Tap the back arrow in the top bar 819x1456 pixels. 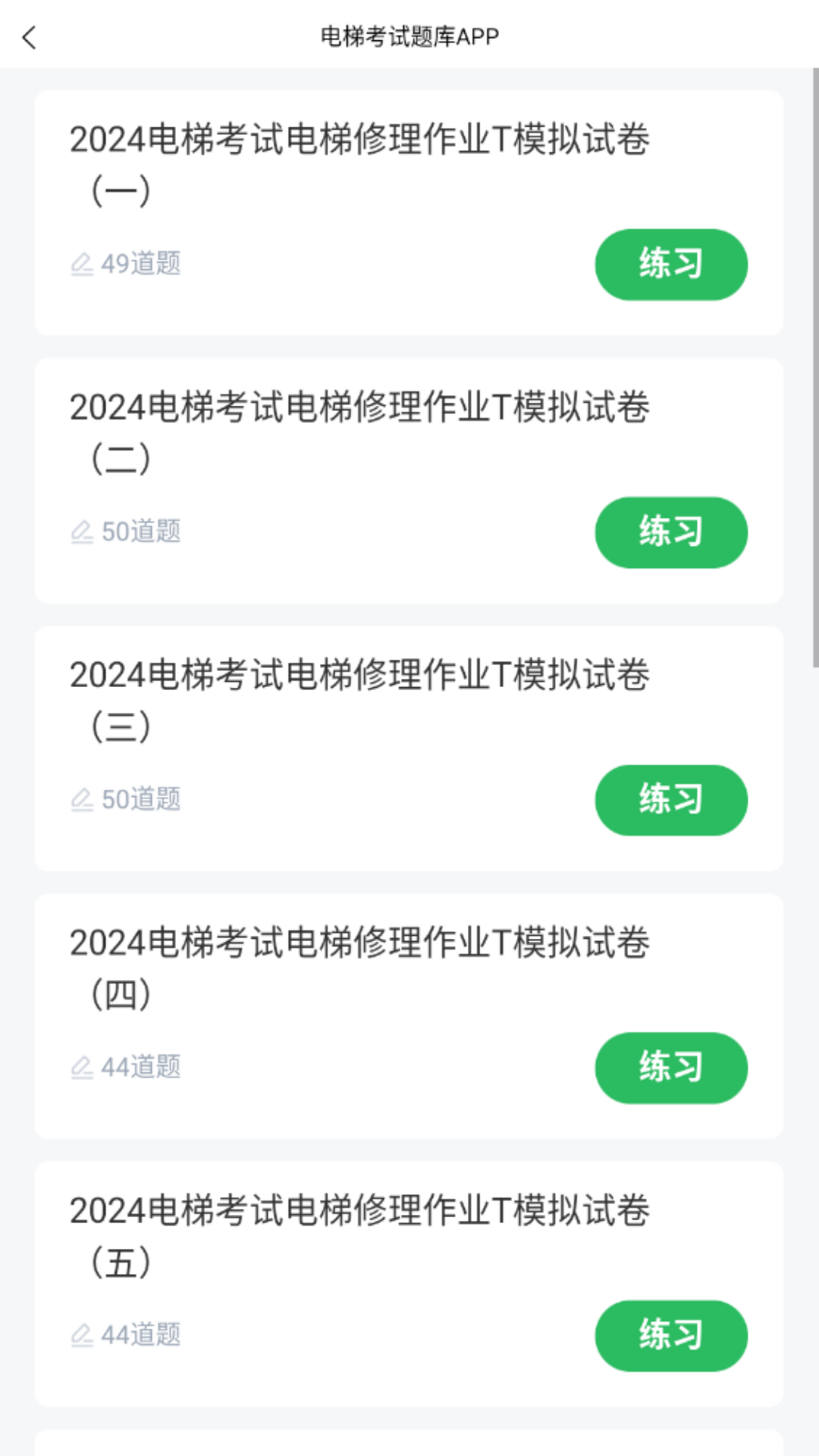(x=29, y=36)
